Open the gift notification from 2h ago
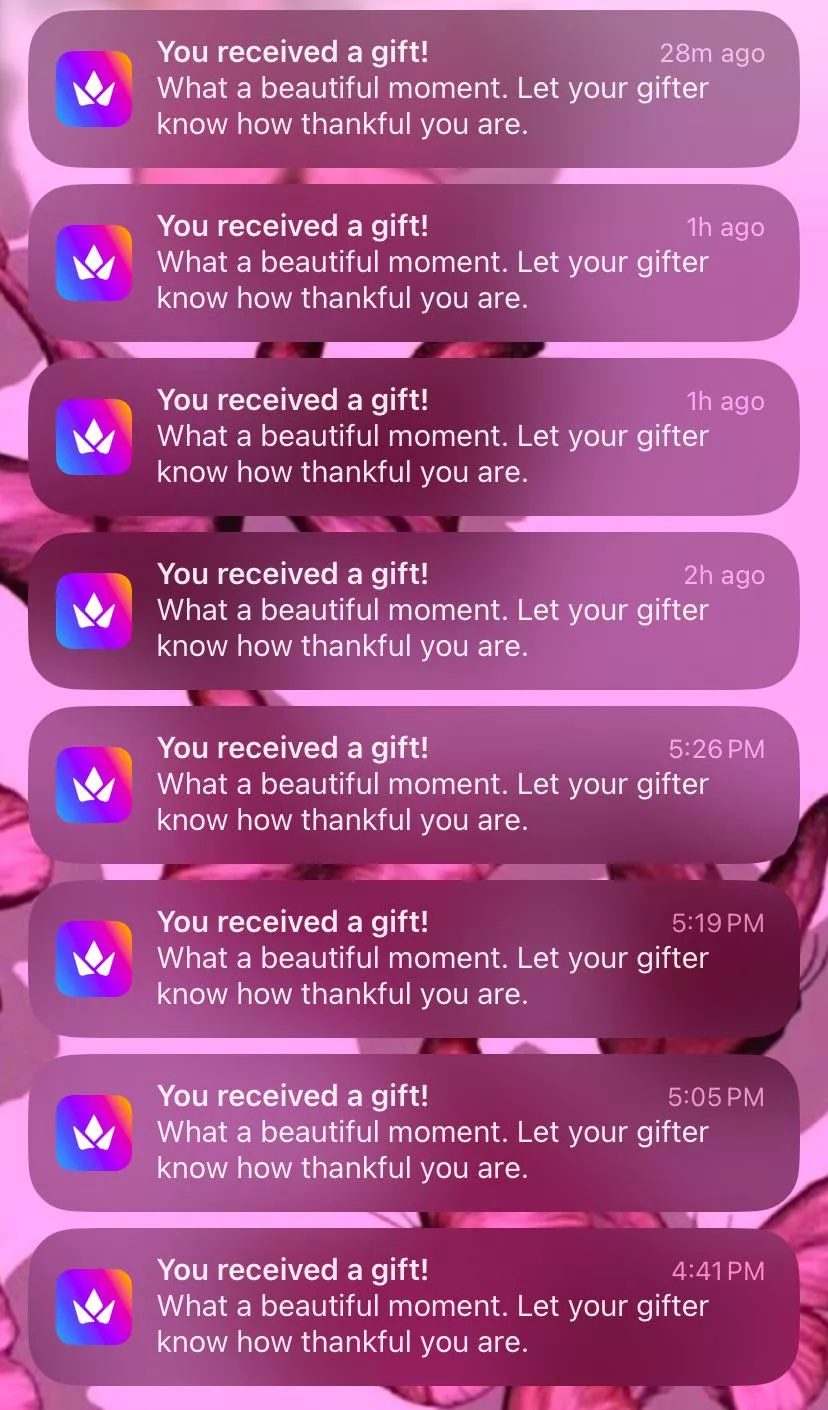 (x=414, y=611)
